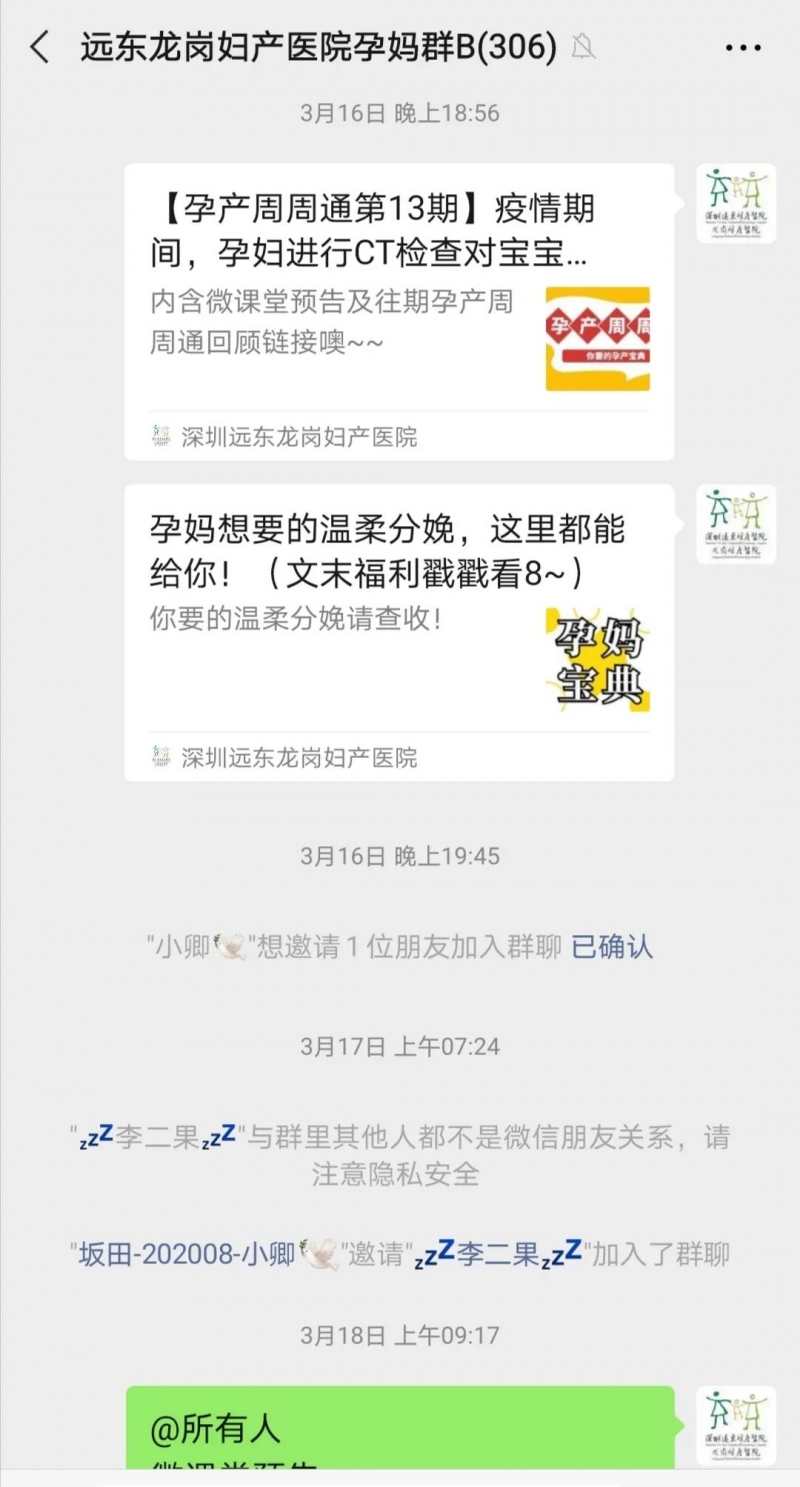Tap the 已确认 invitation link

(x=612, y=946)
